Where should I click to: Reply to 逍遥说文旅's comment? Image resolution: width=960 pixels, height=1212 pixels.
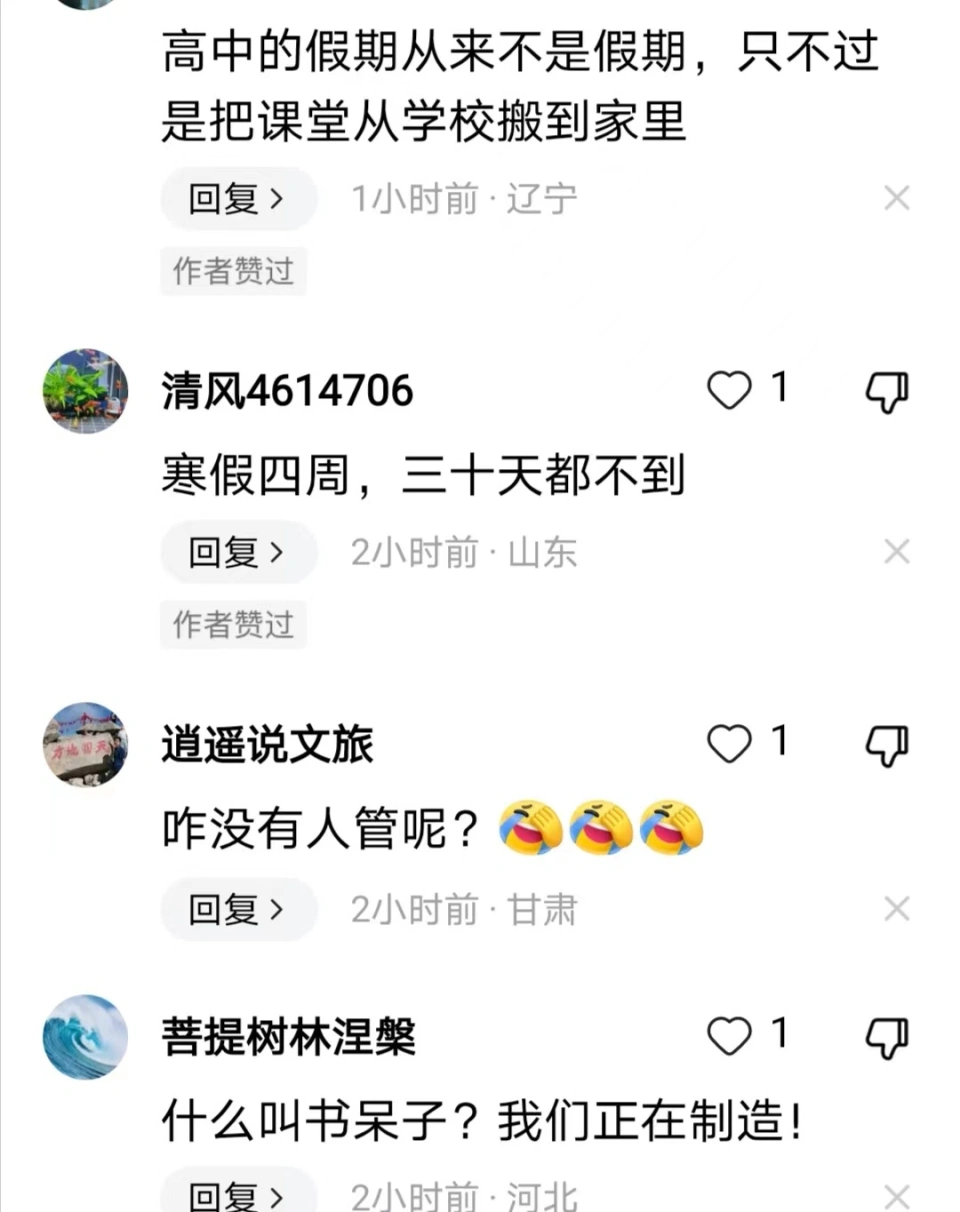click(238, 909)
